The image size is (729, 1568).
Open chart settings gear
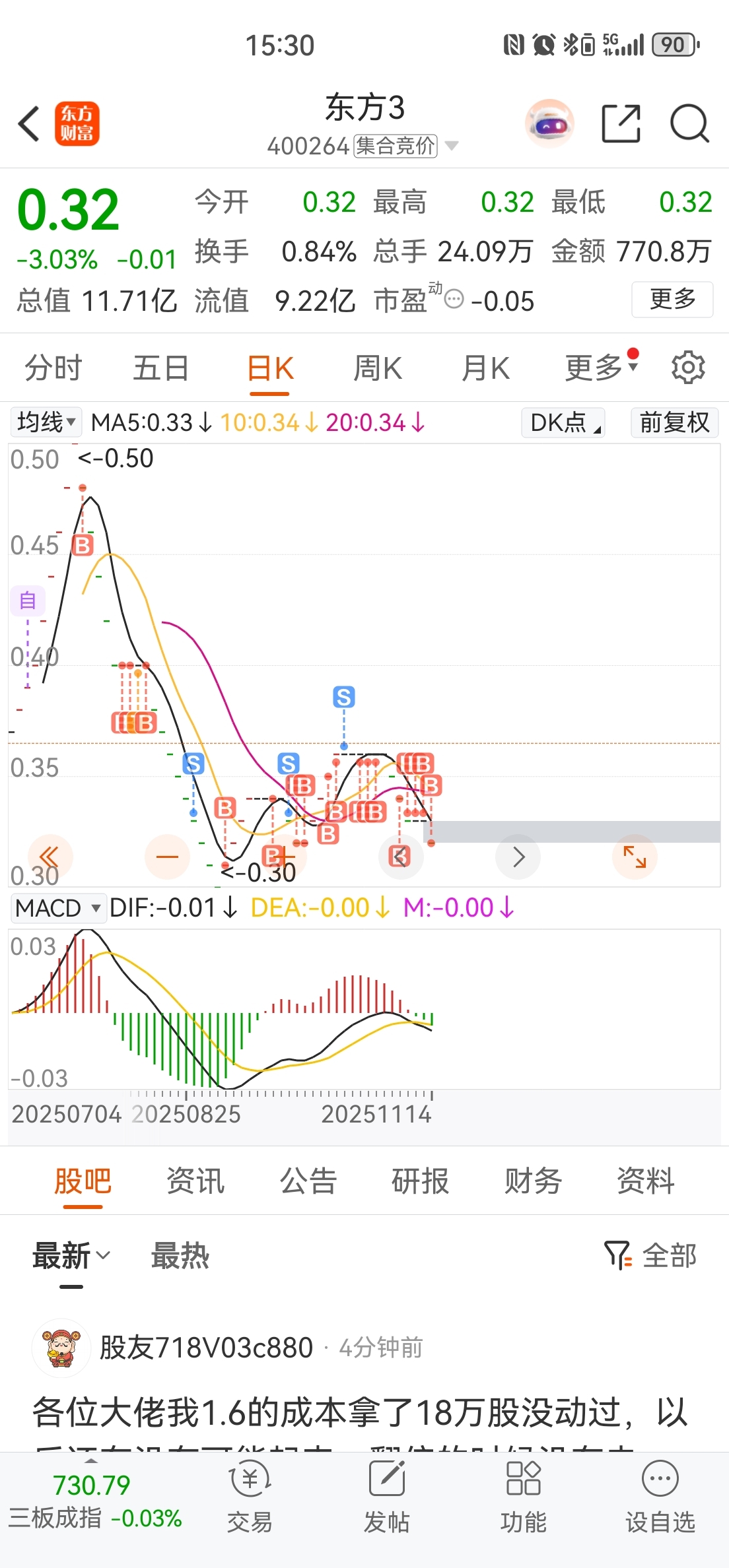[x=688, y=368]
